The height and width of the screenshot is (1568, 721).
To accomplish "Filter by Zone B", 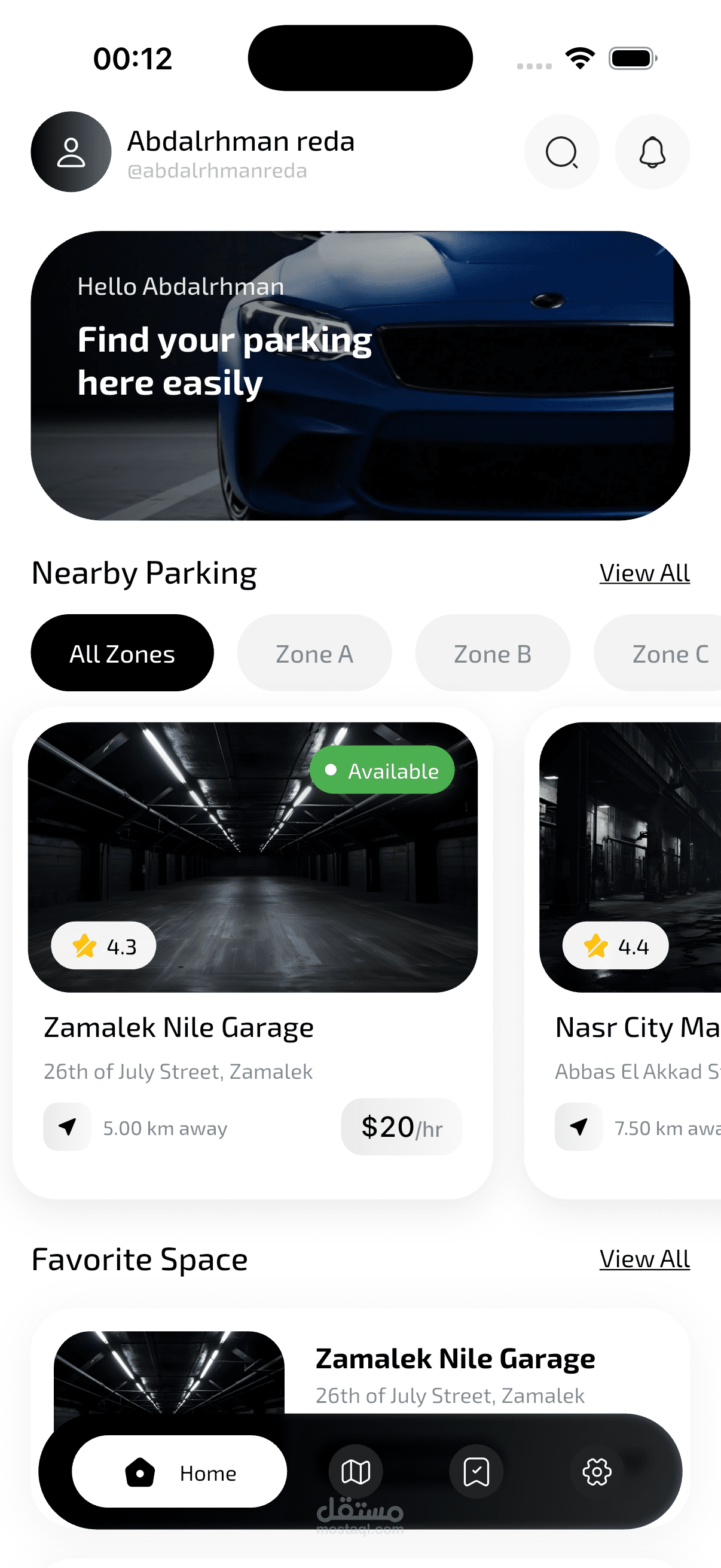I will coord(493,652).
